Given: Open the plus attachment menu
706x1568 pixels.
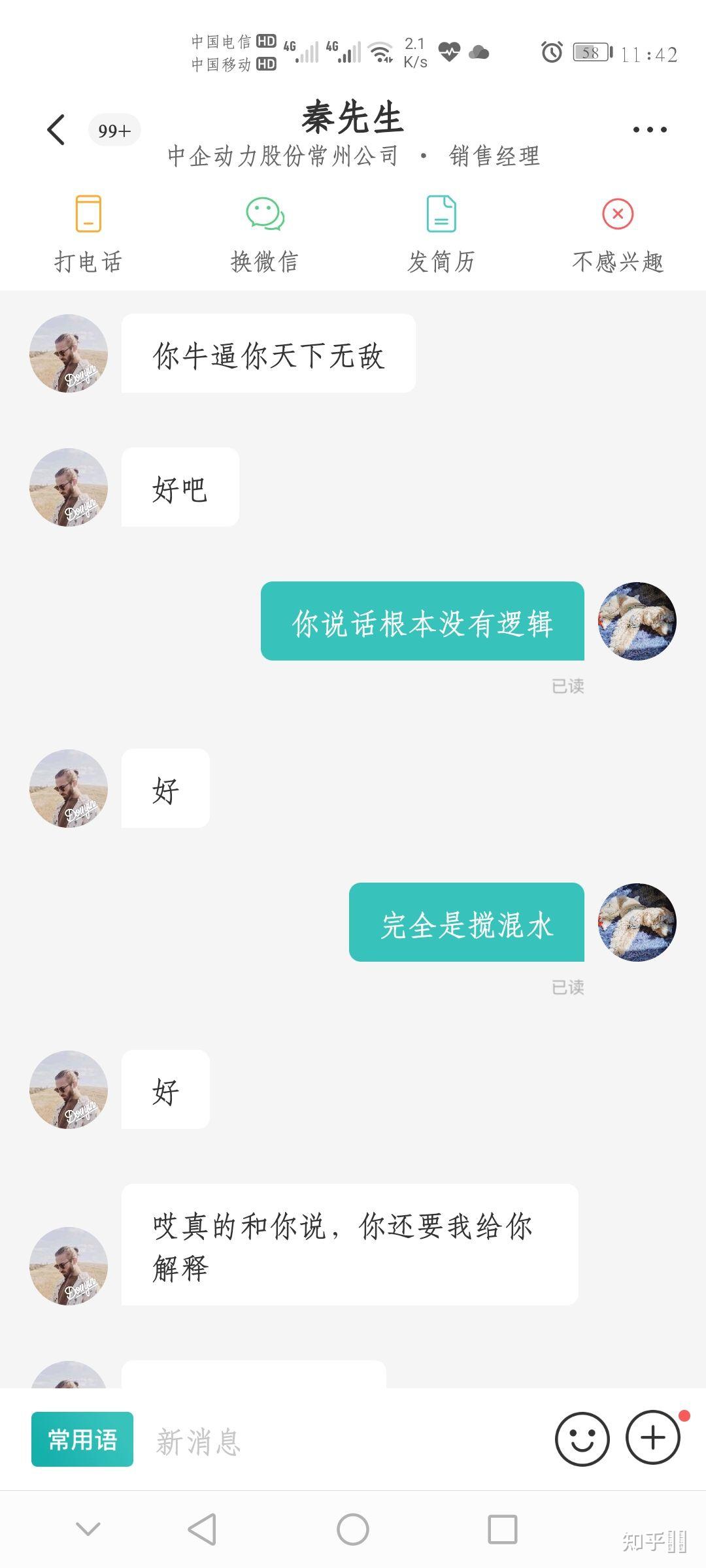Looking at the screenshot, I should [x=652, y=1437].
